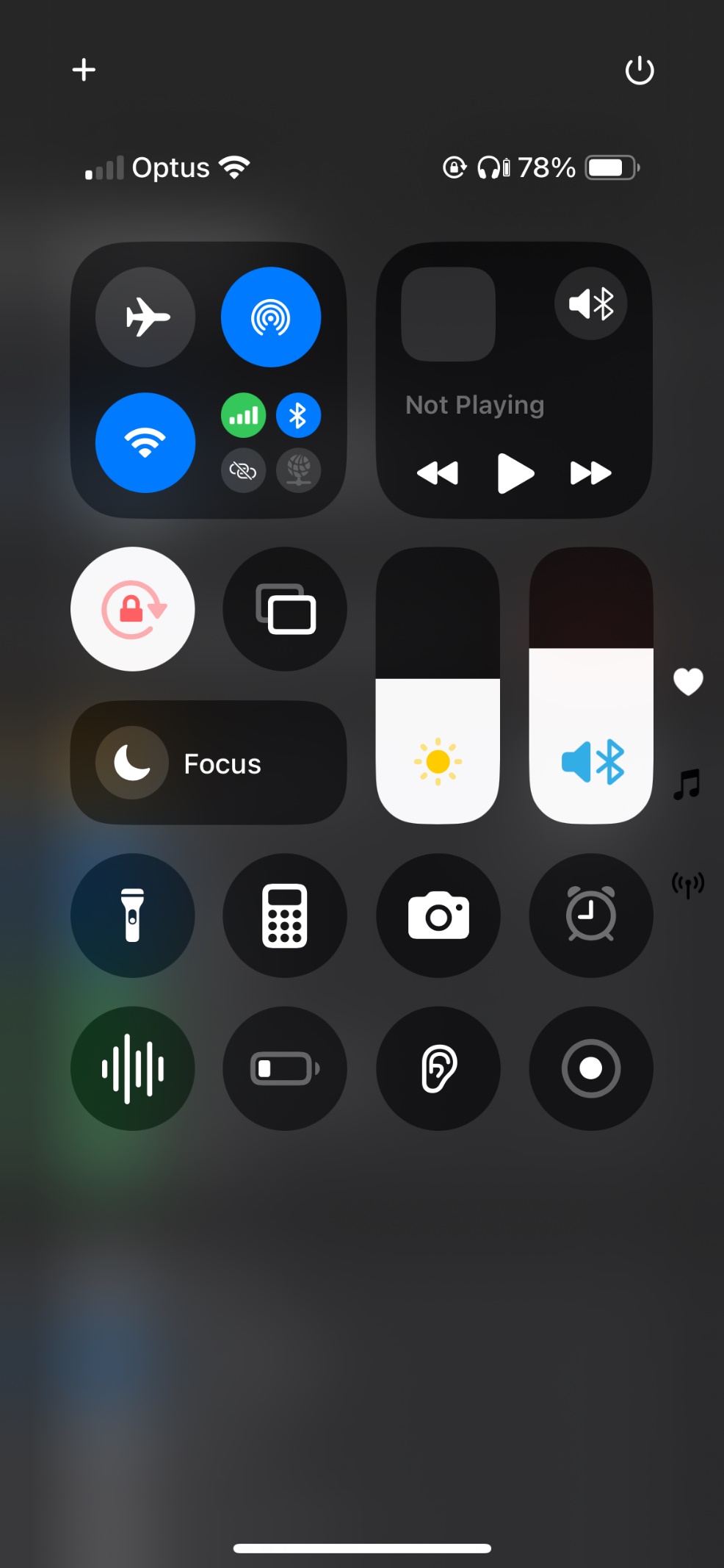Launch the Camera
This screenshot has height=1568, width=724.
(x=438, y=915)
